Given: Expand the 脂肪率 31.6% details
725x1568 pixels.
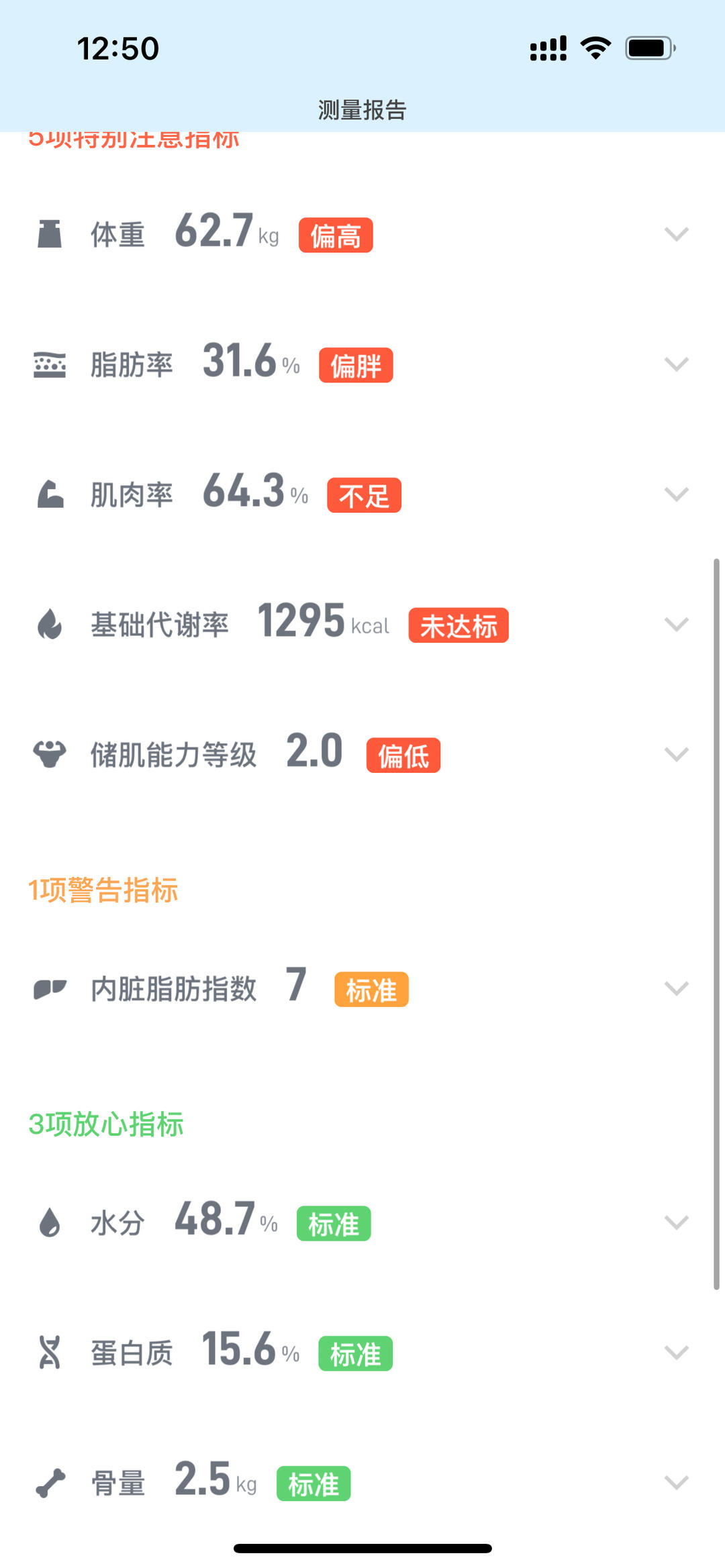Looking at the screenshot, I should (675, 364).
